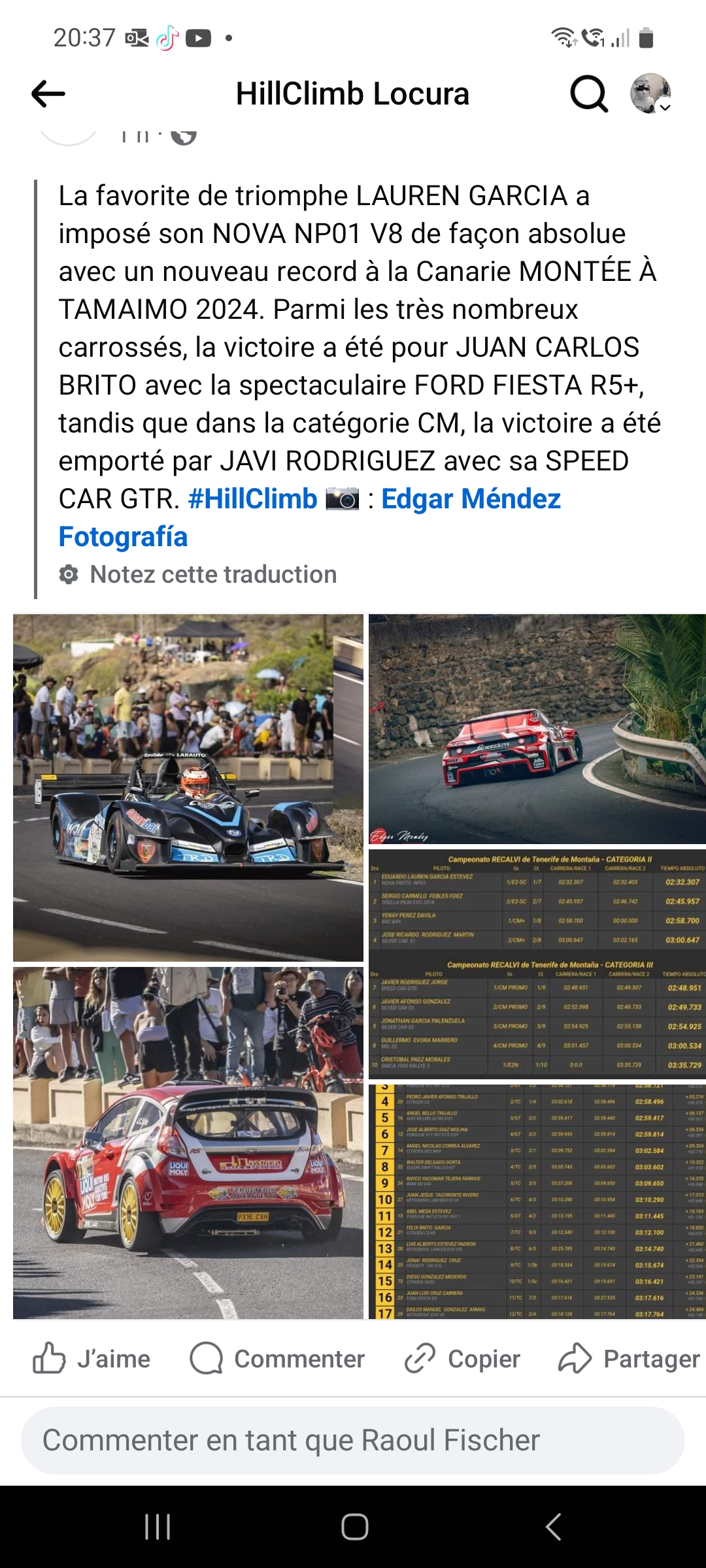Open the #HillClimb hashtag

(x=252, y=499)
